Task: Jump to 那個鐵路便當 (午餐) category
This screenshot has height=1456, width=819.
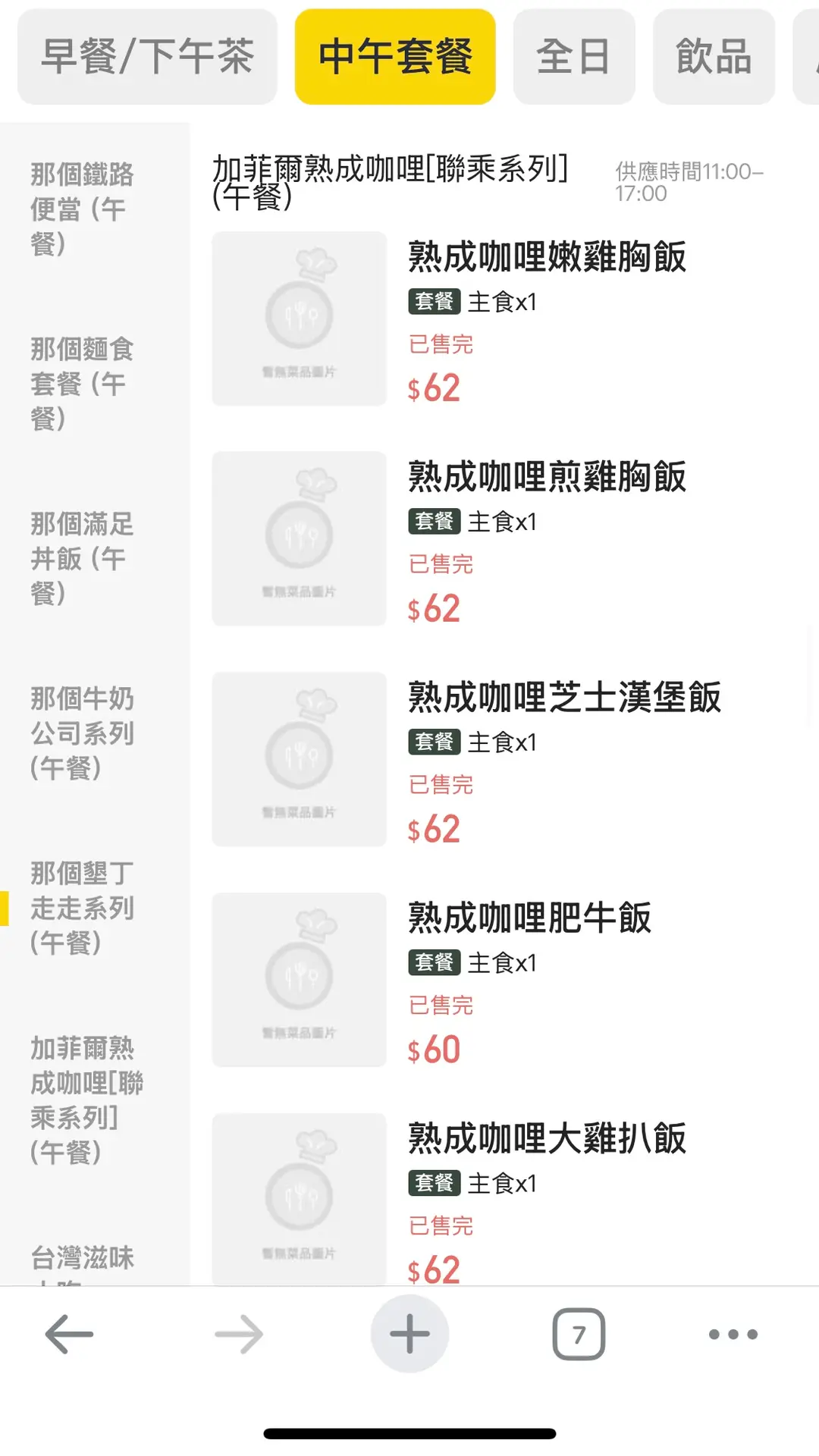Action: tap(82, 209)
